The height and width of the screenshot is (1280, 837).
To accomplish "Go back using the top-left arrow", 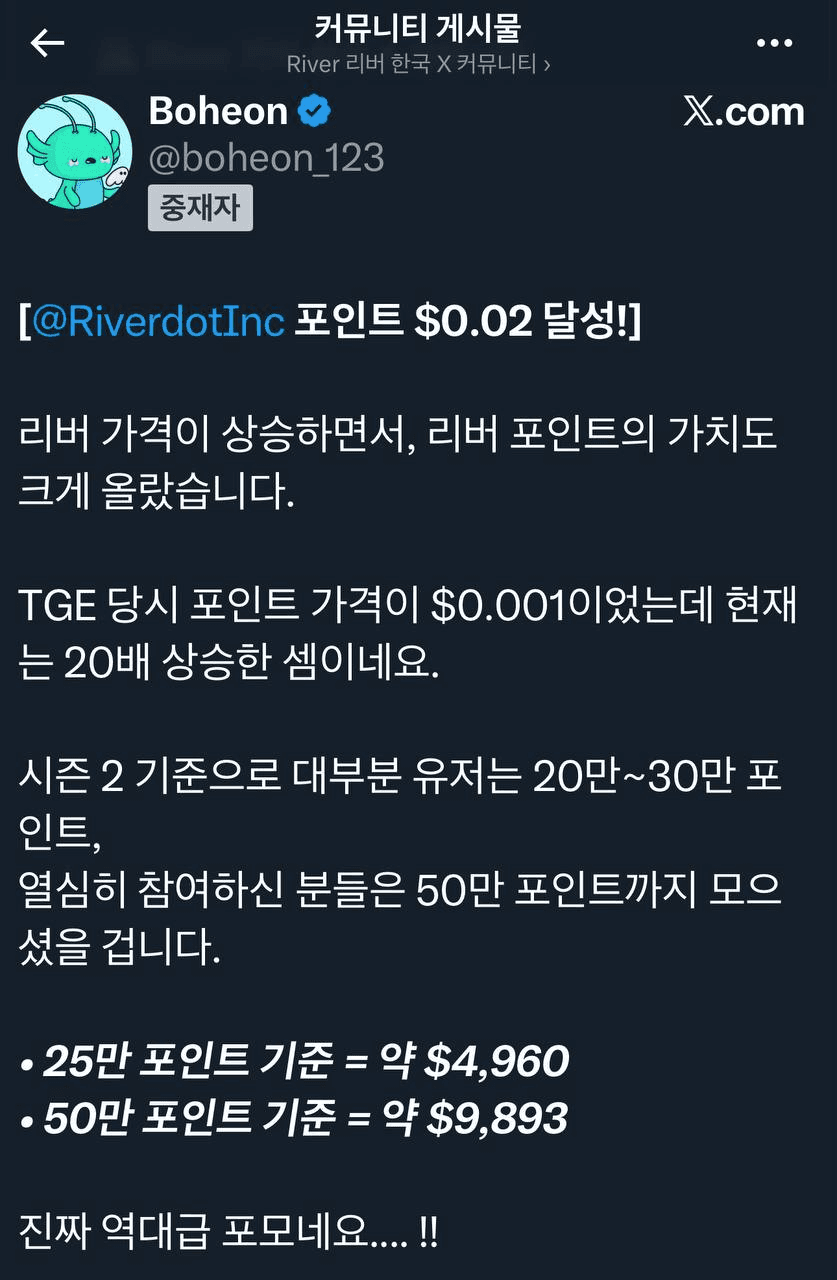I will [47, 42].
